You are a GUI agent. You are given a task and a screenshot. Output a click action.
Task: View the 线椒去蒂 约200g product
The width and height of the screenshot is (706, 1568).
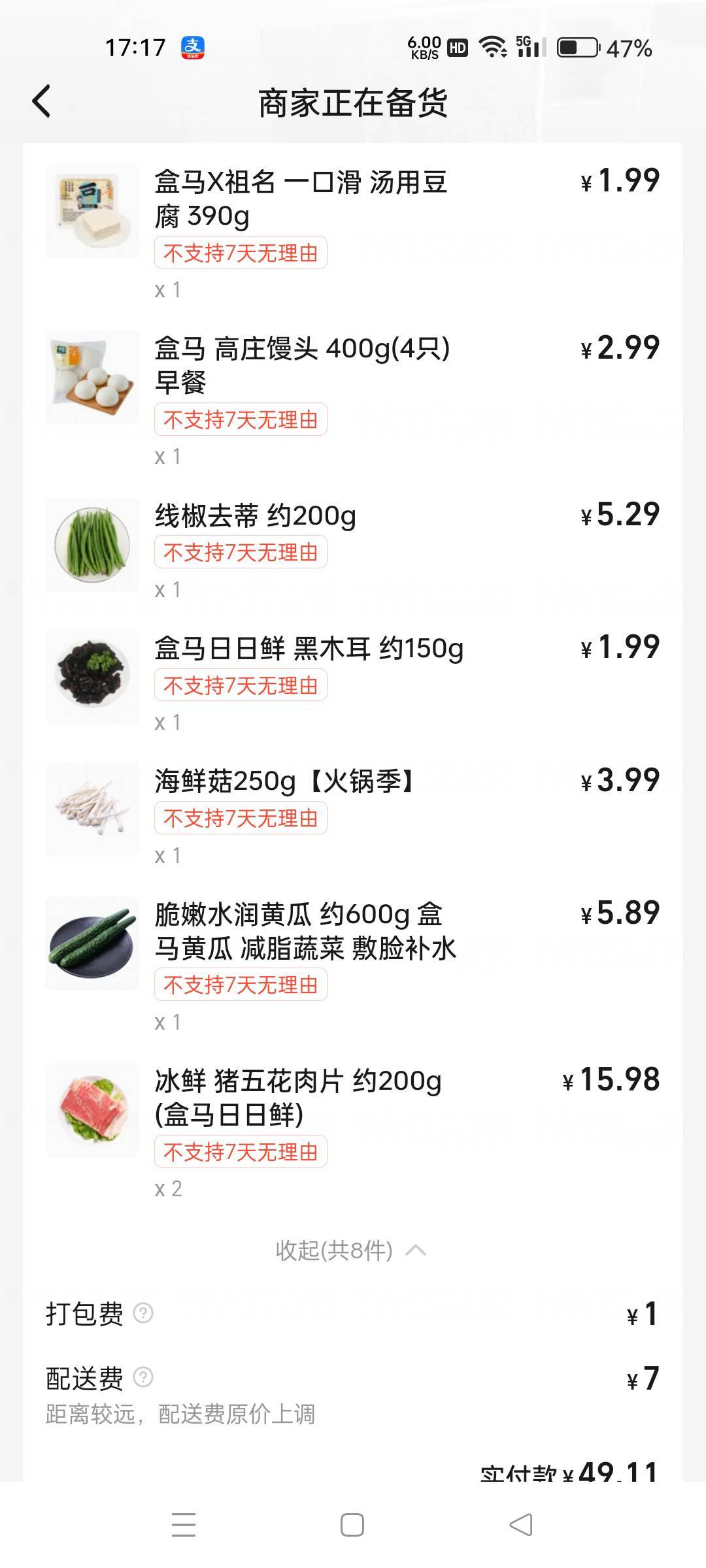click(x=255, y=516)
